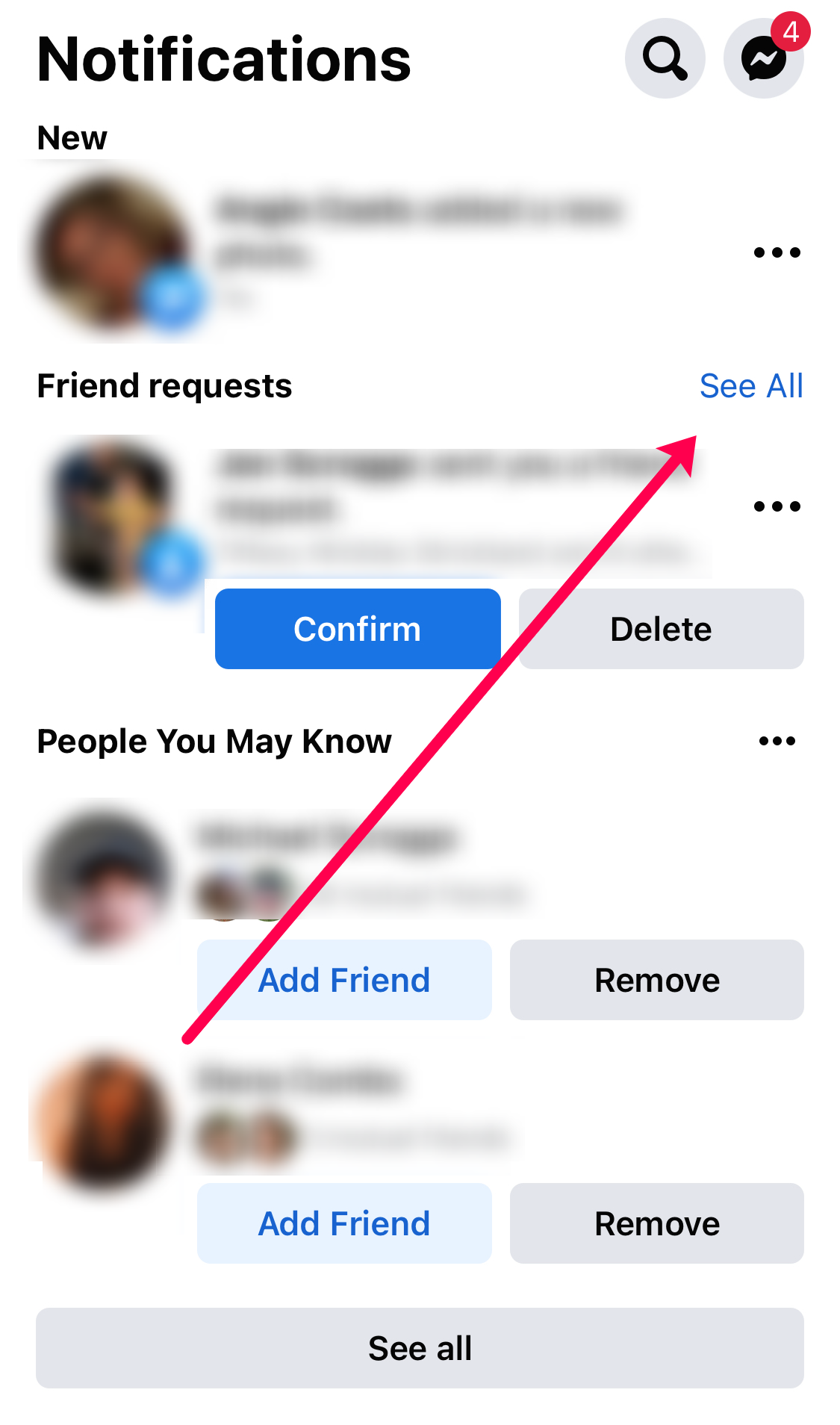Confirm the friend request
840x1425 pixels.
(x=358, y=629)
